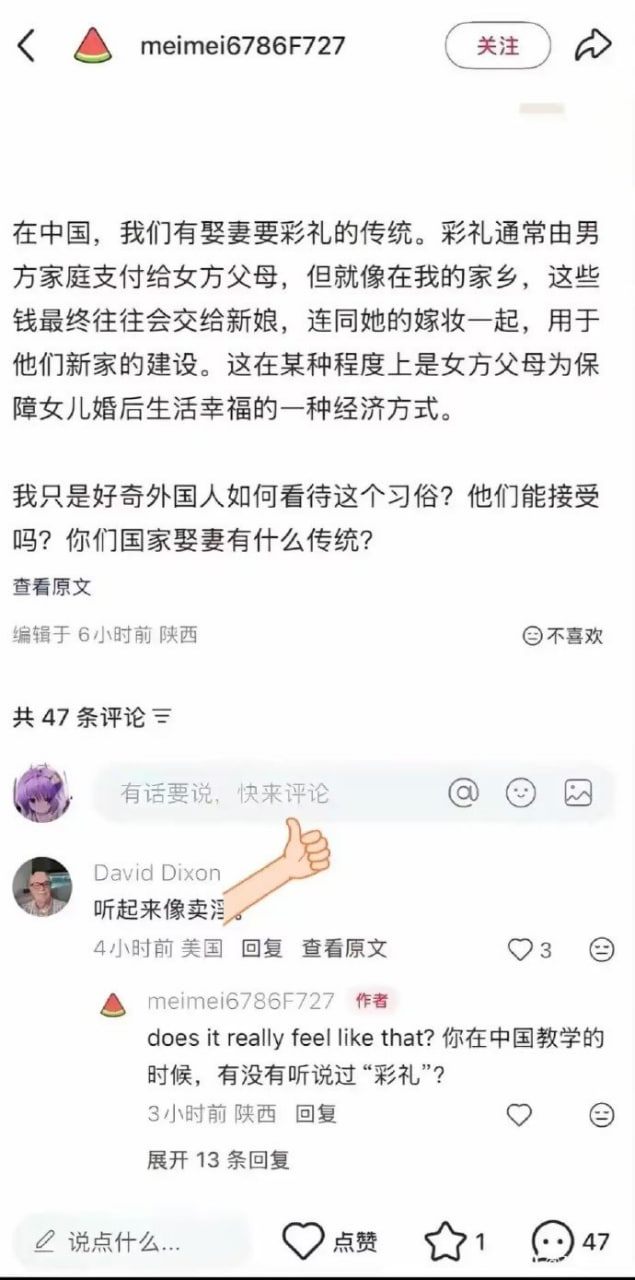The image size is (635, 1280).
Task: Go back with the top-left arrow
Action: click(x=27, y=45)
